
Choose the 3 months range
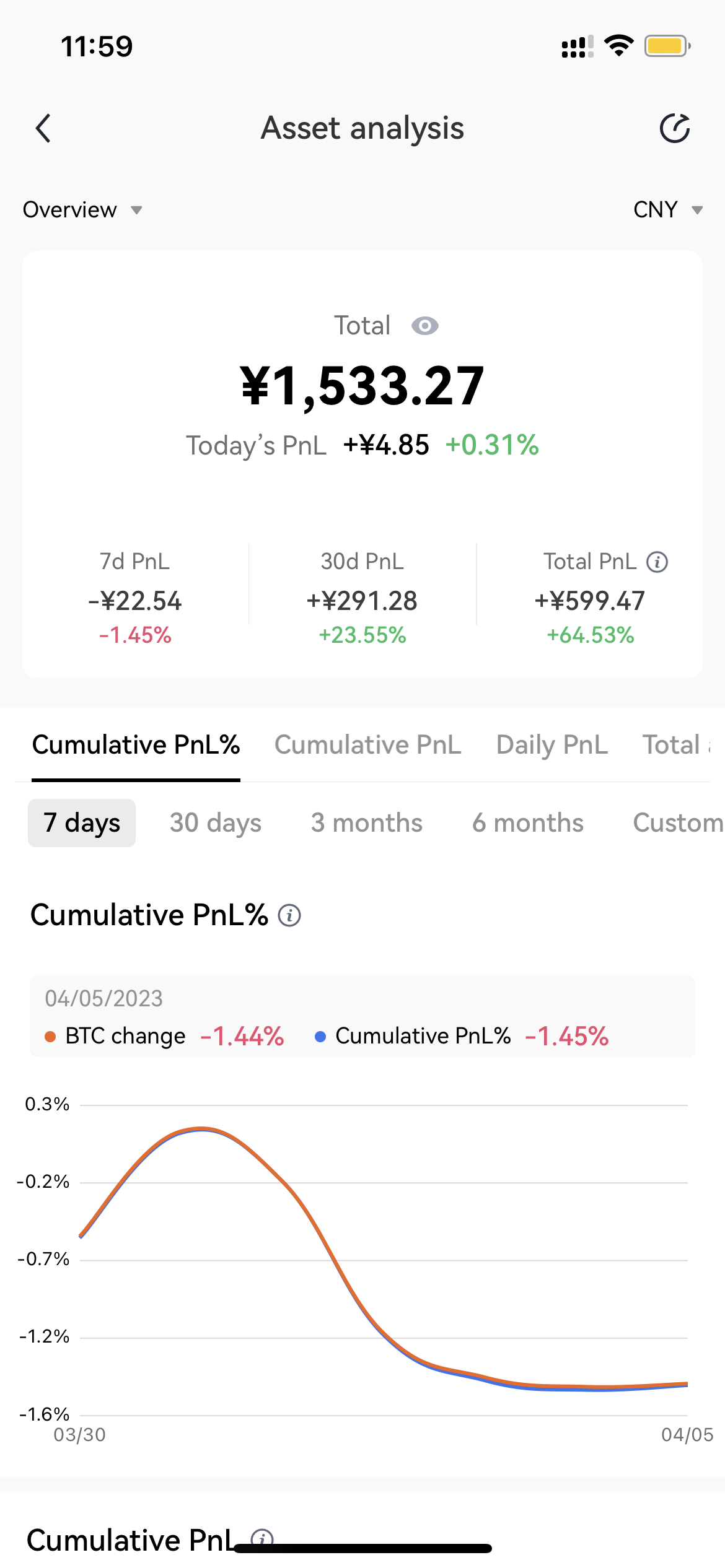point(367,823)
